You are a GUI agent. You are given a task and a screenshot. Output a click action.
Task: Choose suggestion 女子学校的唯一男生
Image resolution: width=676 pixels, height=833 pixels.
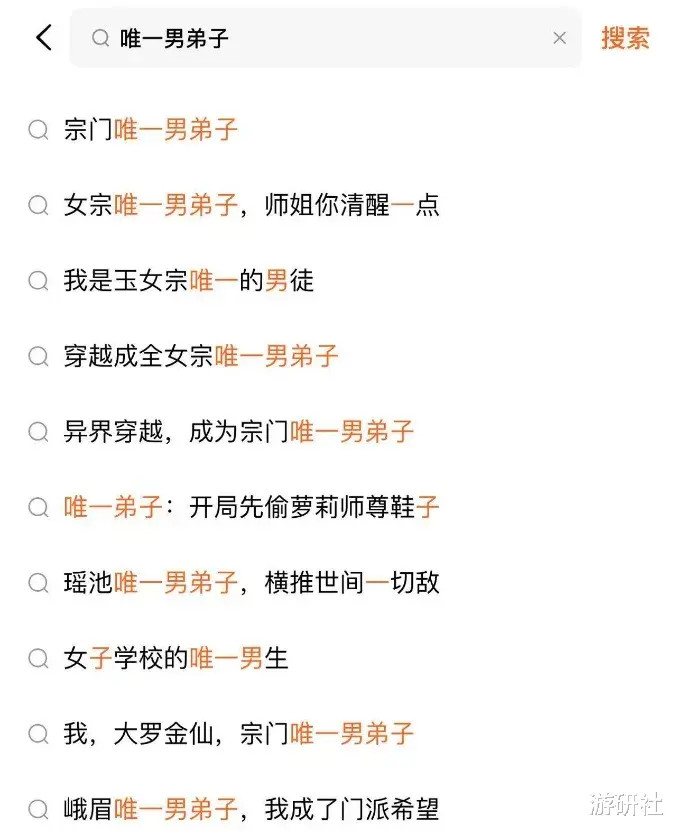176,658
